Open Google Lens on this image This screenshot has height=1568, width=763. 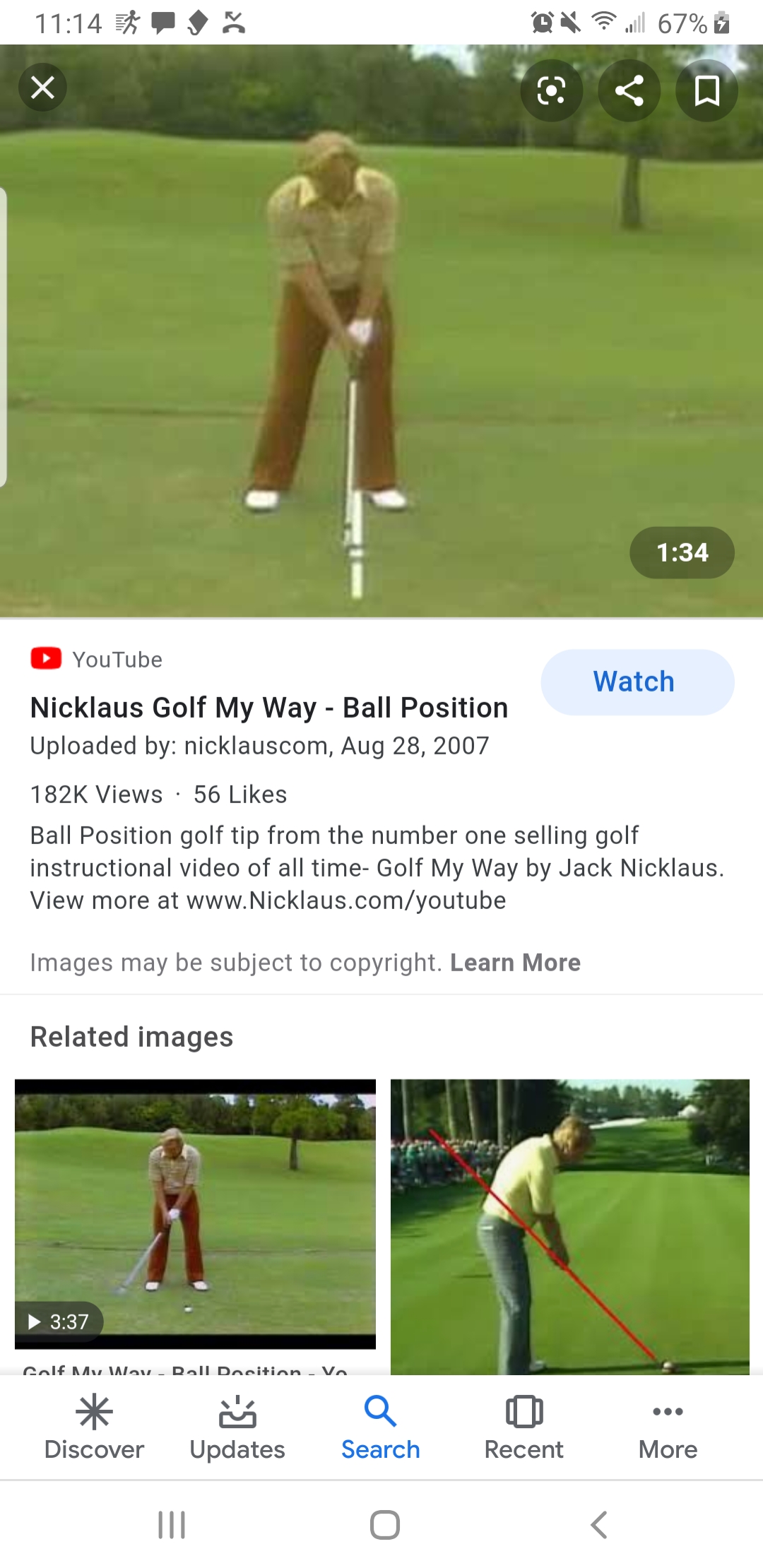551,90
